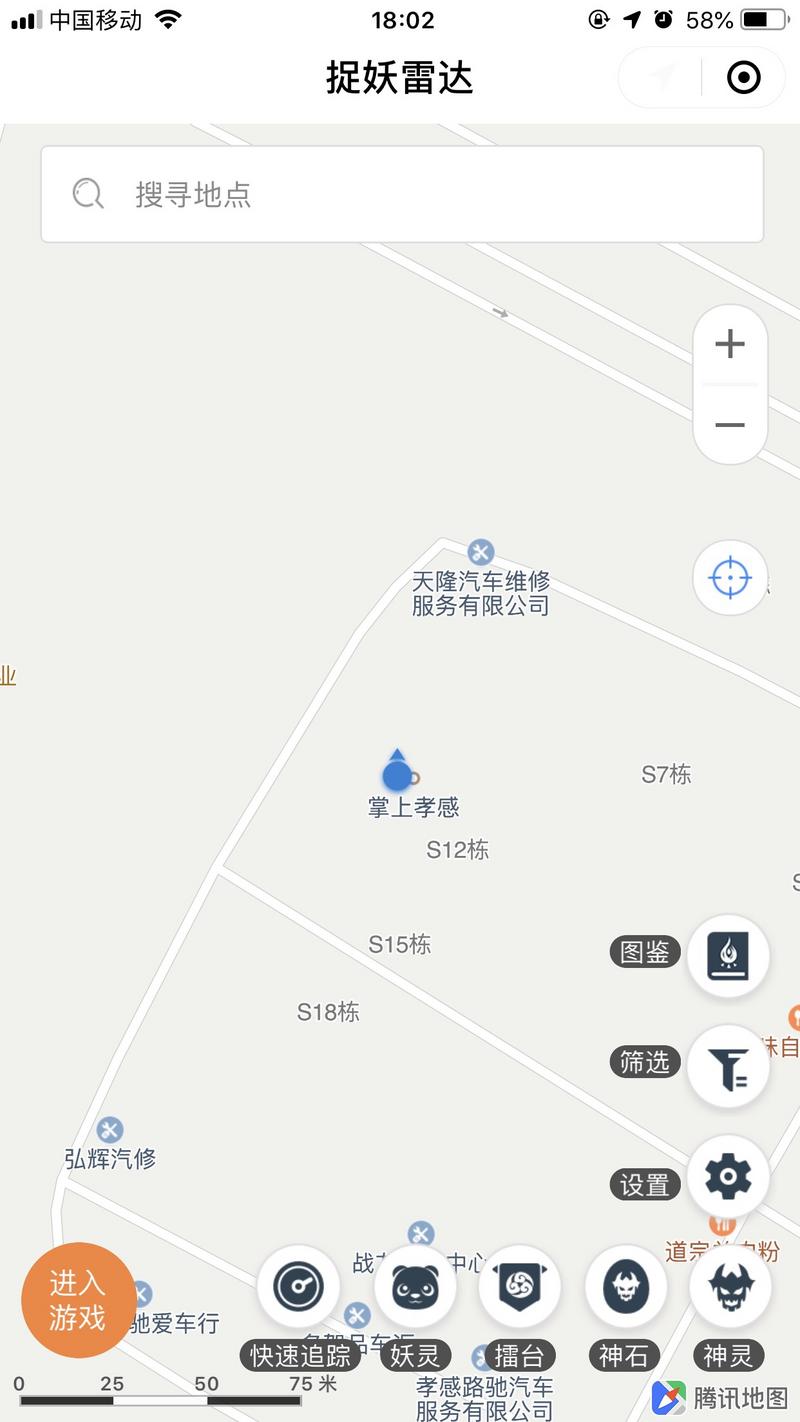Show 神石 on the map
Viewport: 800px width, 1422px height.
tap(625, 1287)
